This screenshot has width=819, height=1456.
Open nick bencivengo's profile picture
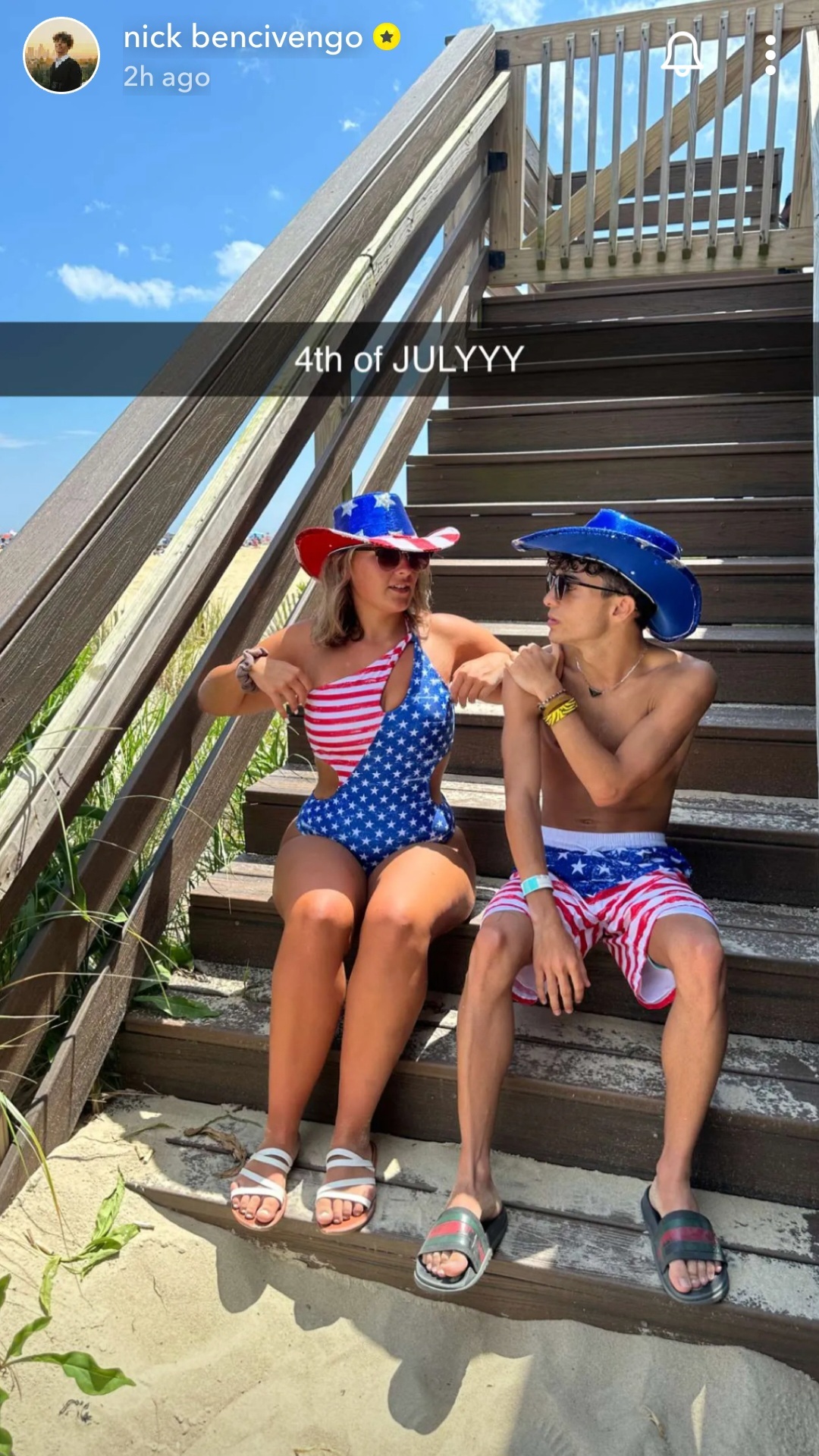[x=61, y=55]
